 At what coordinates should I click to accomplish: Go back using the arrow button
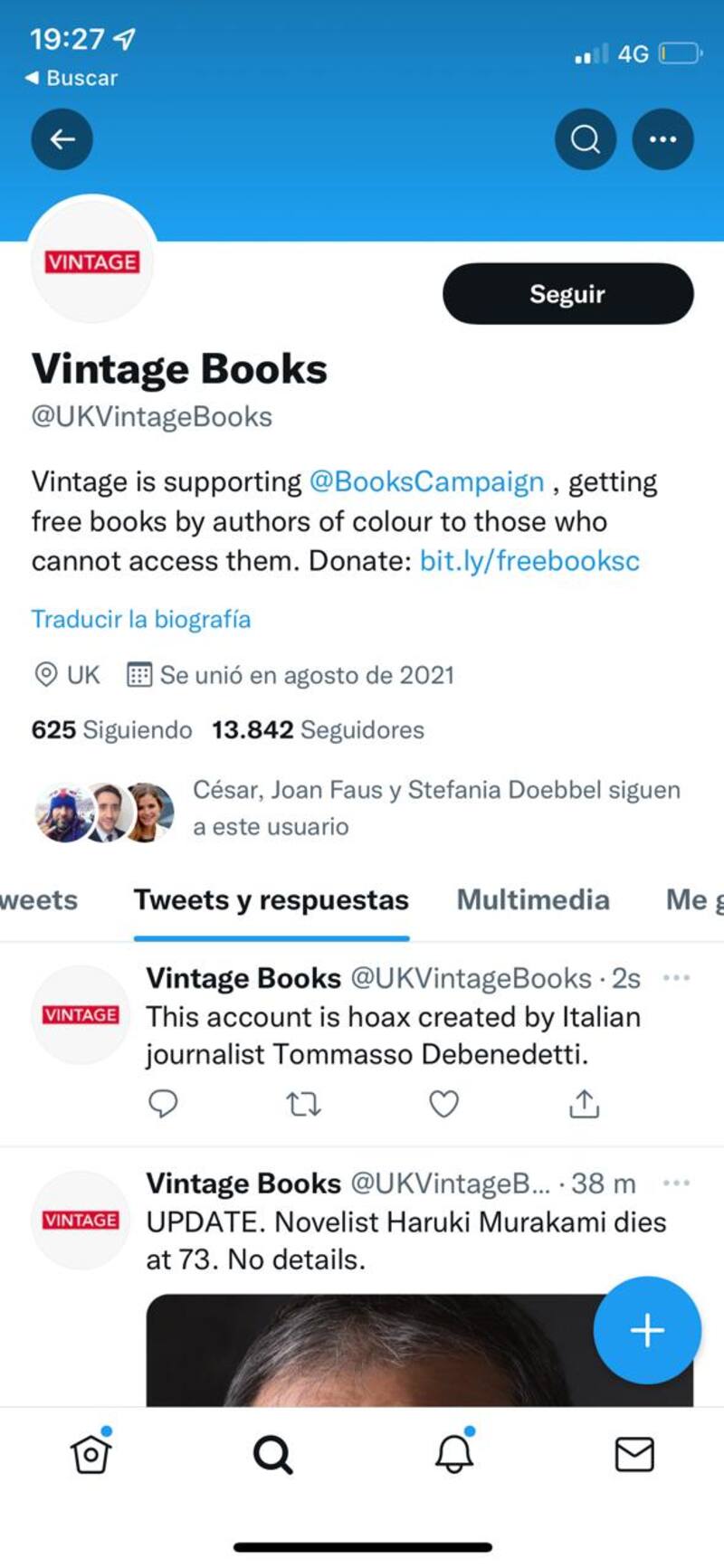click(62, 139)
